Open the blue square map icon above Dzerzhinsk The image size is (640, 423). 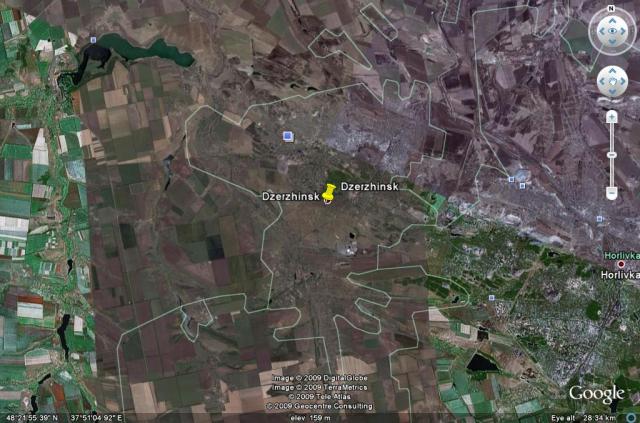[x=288, y=135]
